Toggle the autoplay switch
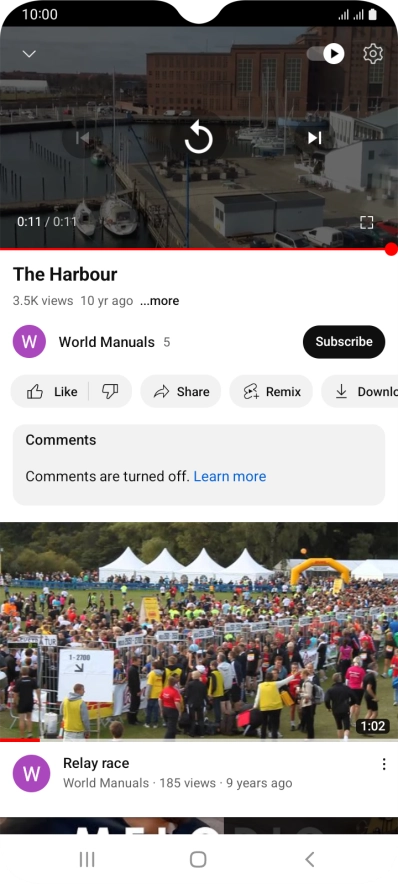The height and width of the screenshot is (884, 398). 326,54
